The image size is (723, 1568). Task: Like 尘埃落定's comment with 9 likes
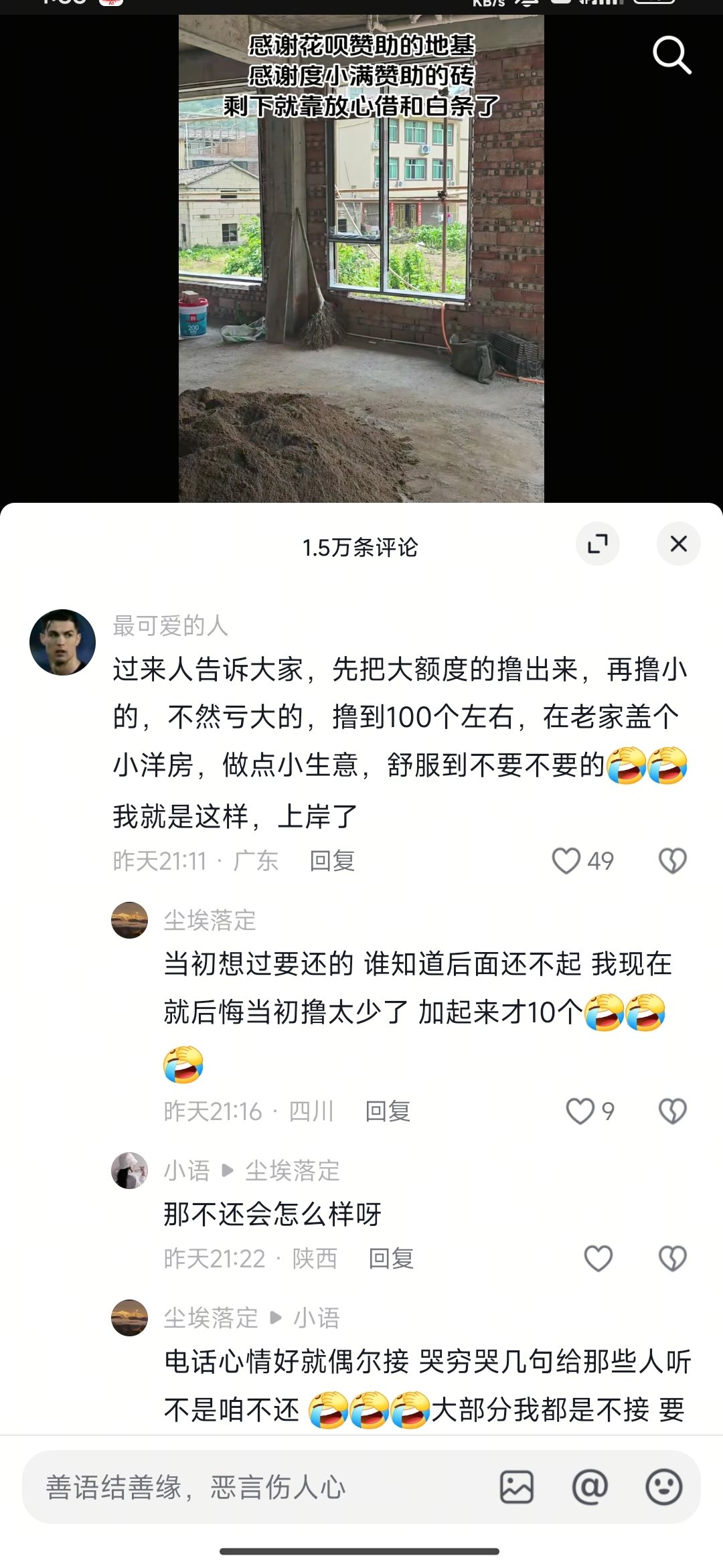pos(580,1111)
